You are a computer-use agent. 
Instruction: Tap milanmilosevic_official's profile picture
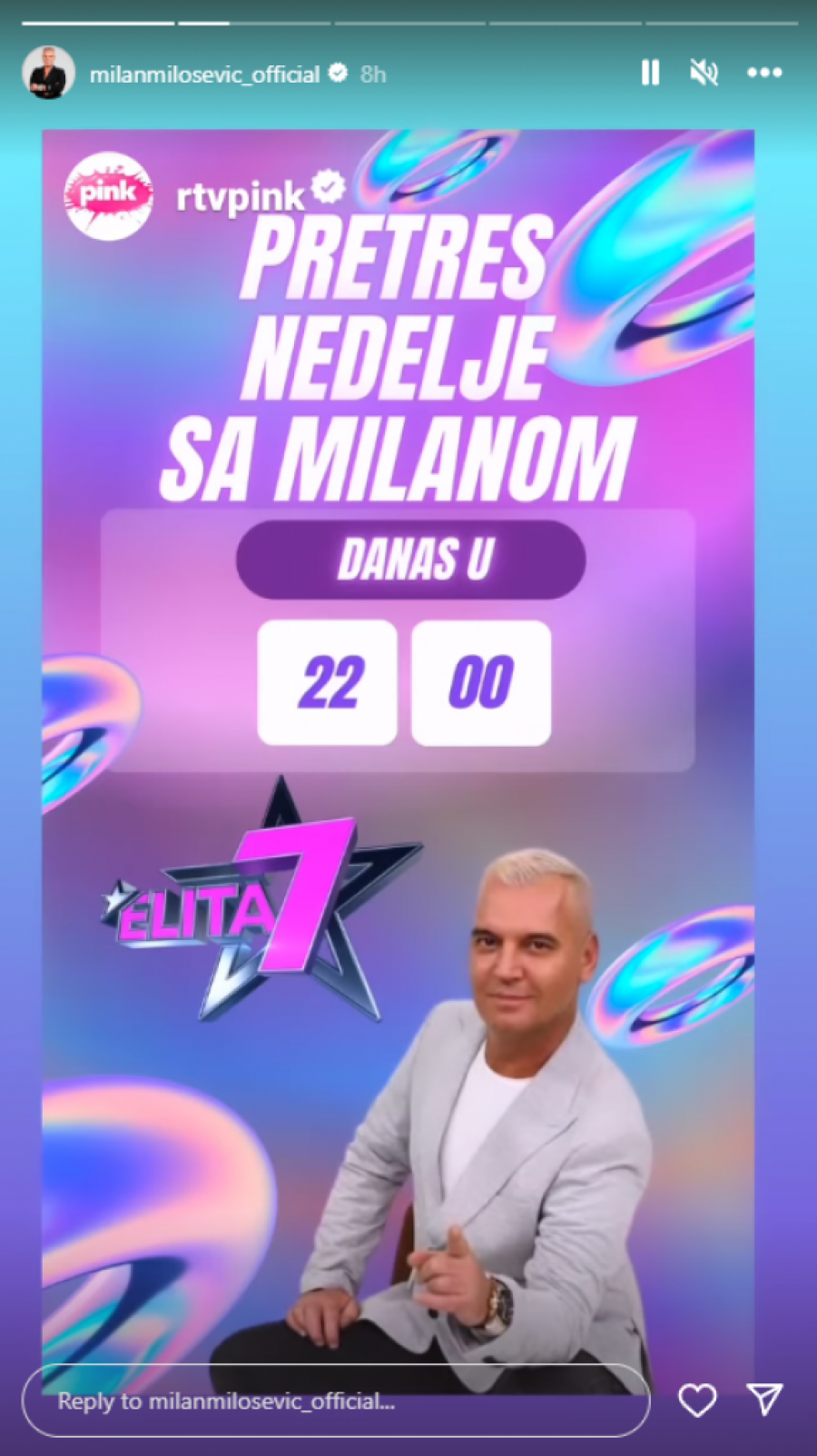point(48,73)
